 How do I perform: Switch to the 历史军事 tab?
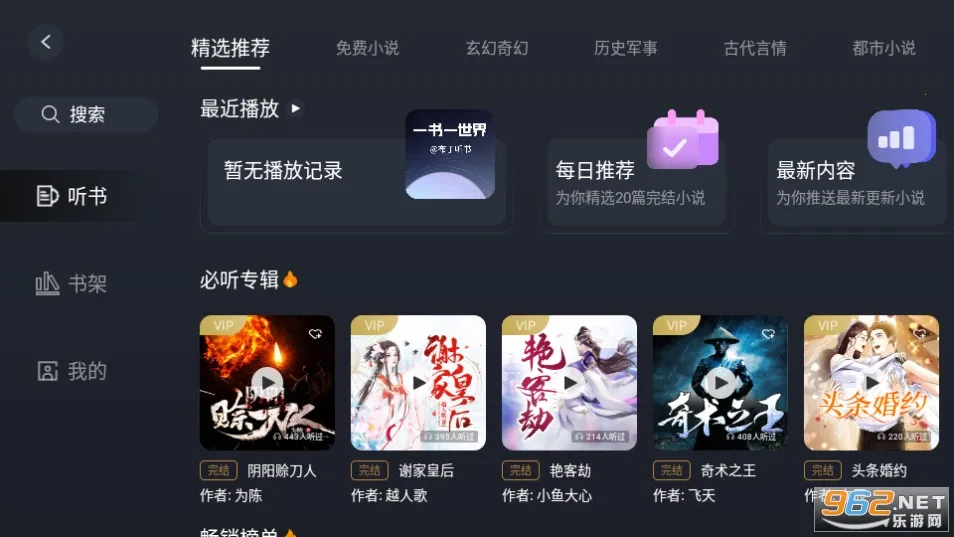pos(625,48)
